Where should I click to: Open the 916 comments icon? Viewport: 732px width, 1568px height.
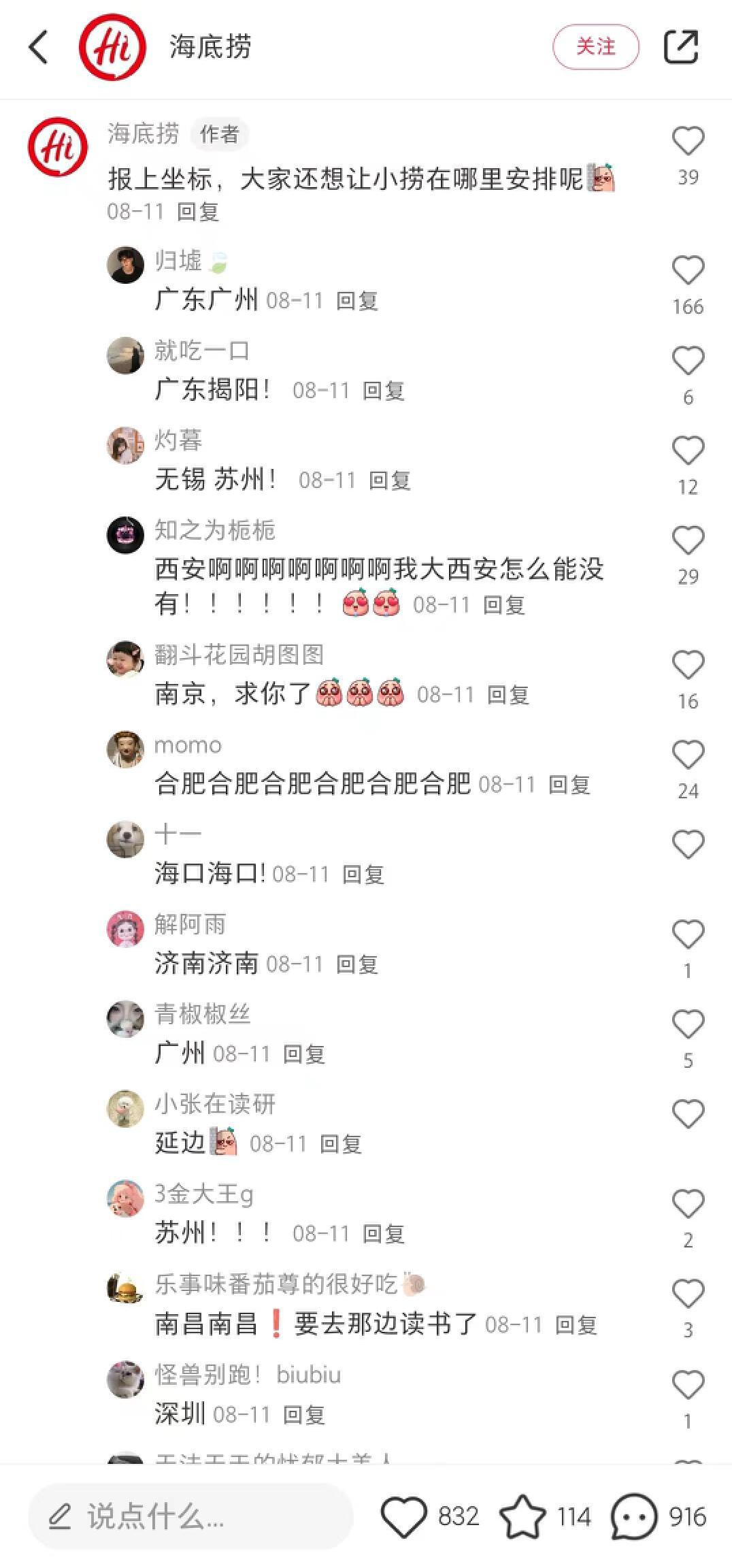click(634, 1517)
